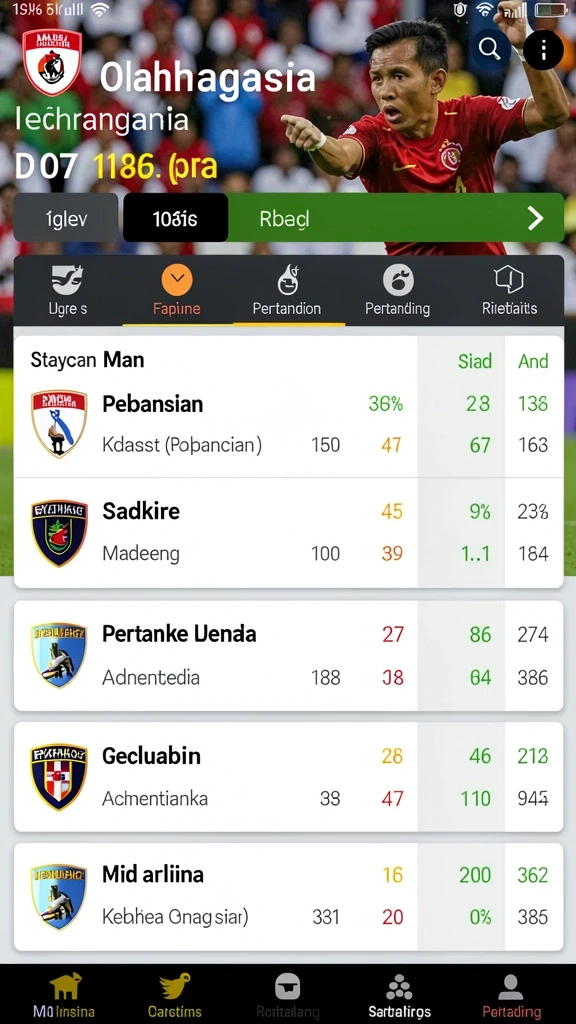Open the Sadkire team row
The height and width of the screenshot is (1024, 576).
tap(288, 533)
